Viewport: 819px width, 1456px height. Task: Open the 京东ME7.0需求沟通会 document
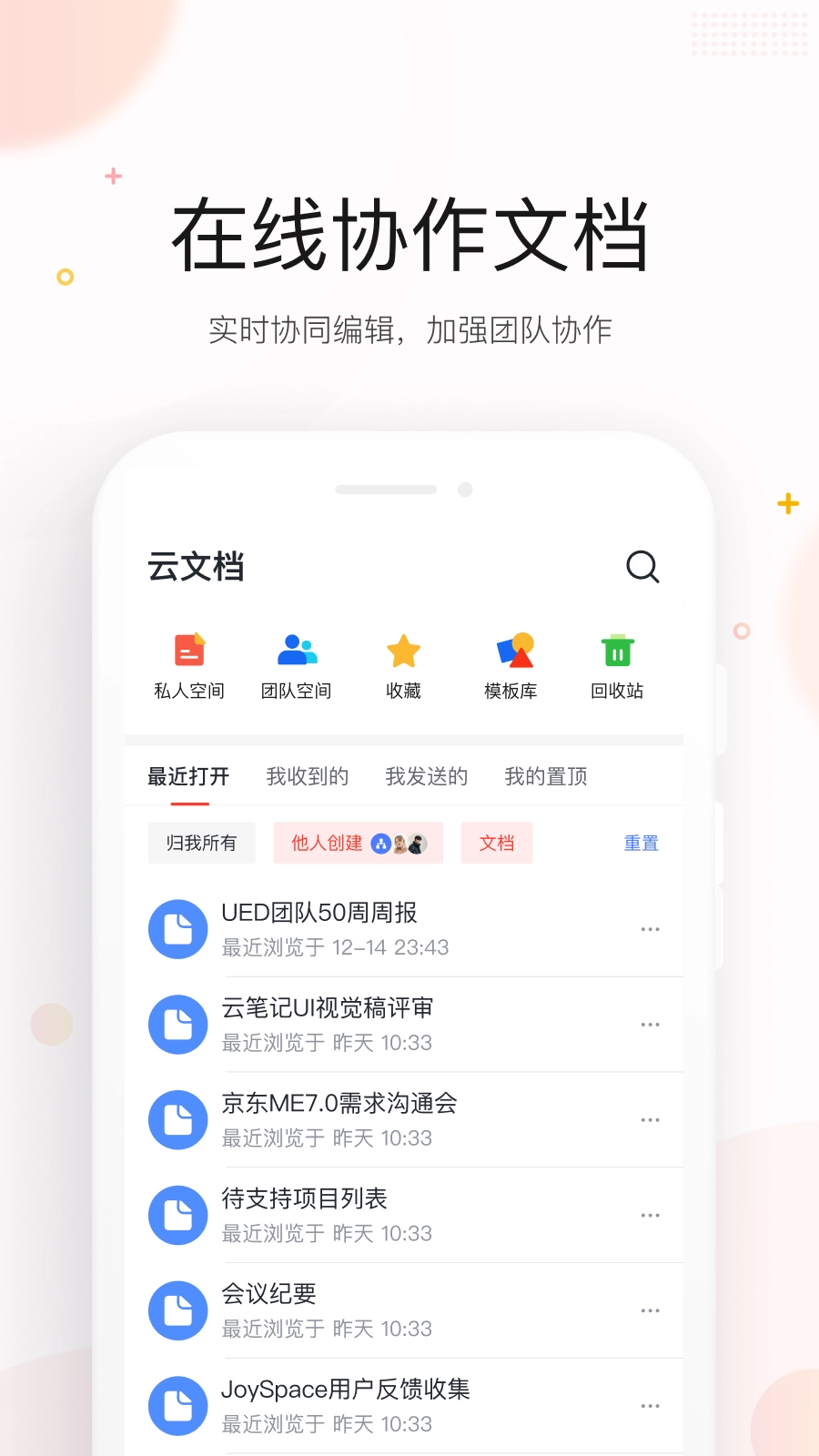[x=339, y=1104]
